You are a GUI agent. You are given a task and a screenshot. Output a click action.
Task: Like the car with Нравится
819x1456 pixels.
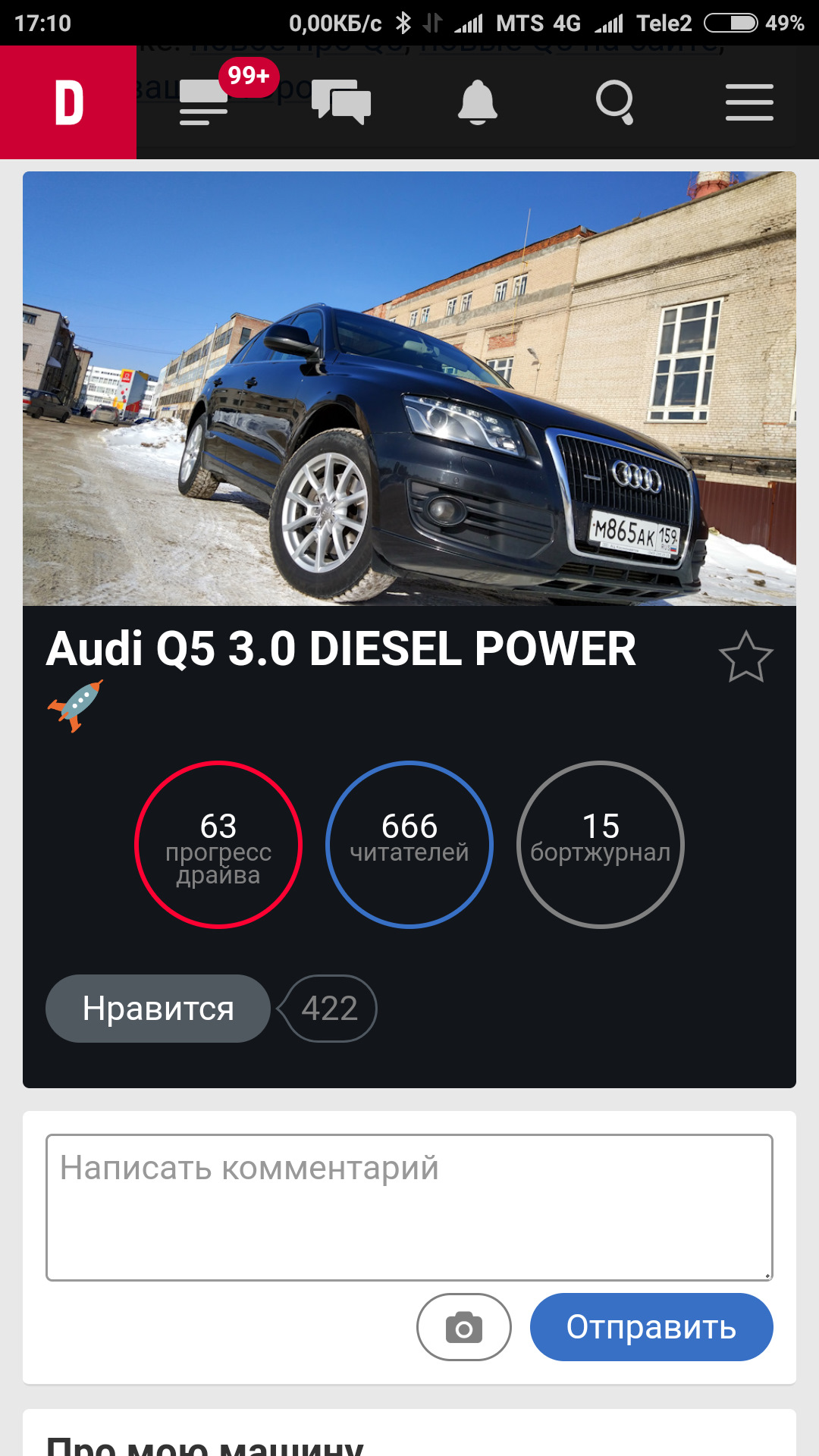[158, 1009]
